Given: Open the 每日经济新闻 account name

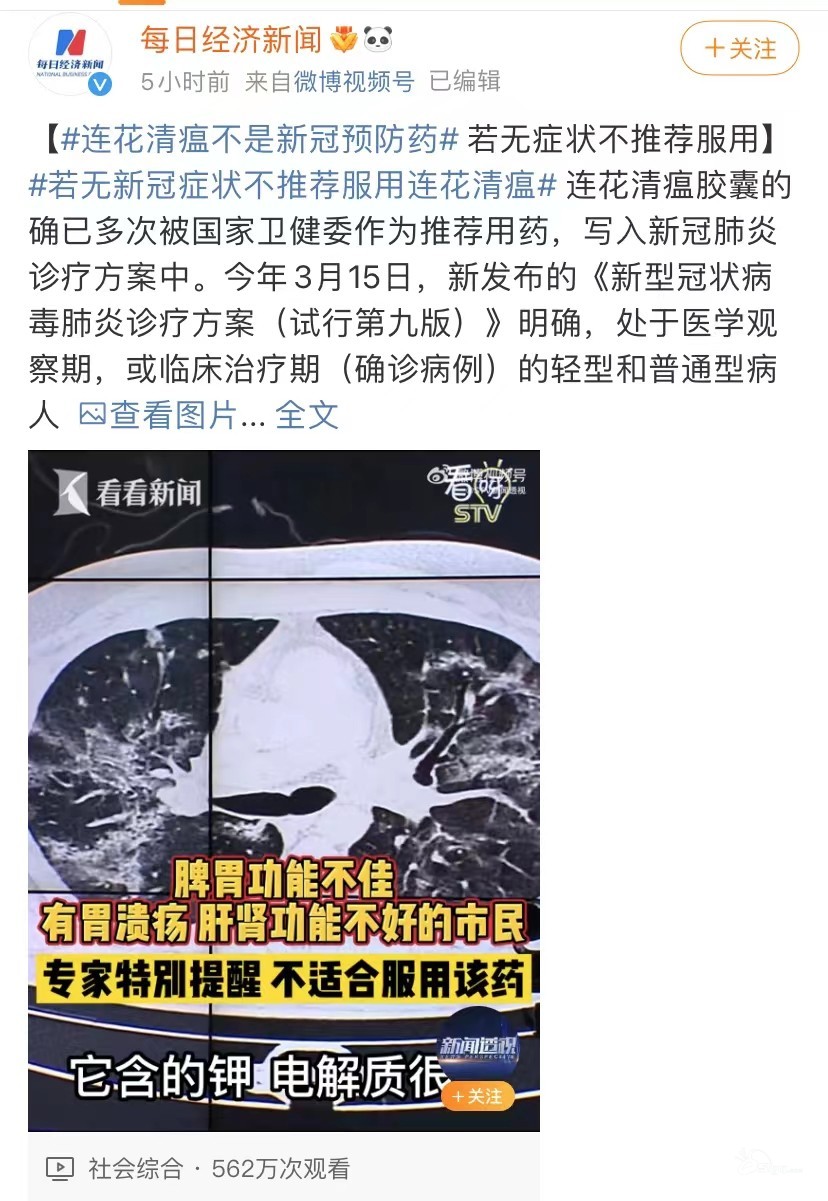Looking at the screenshot, I should [231, 40].
